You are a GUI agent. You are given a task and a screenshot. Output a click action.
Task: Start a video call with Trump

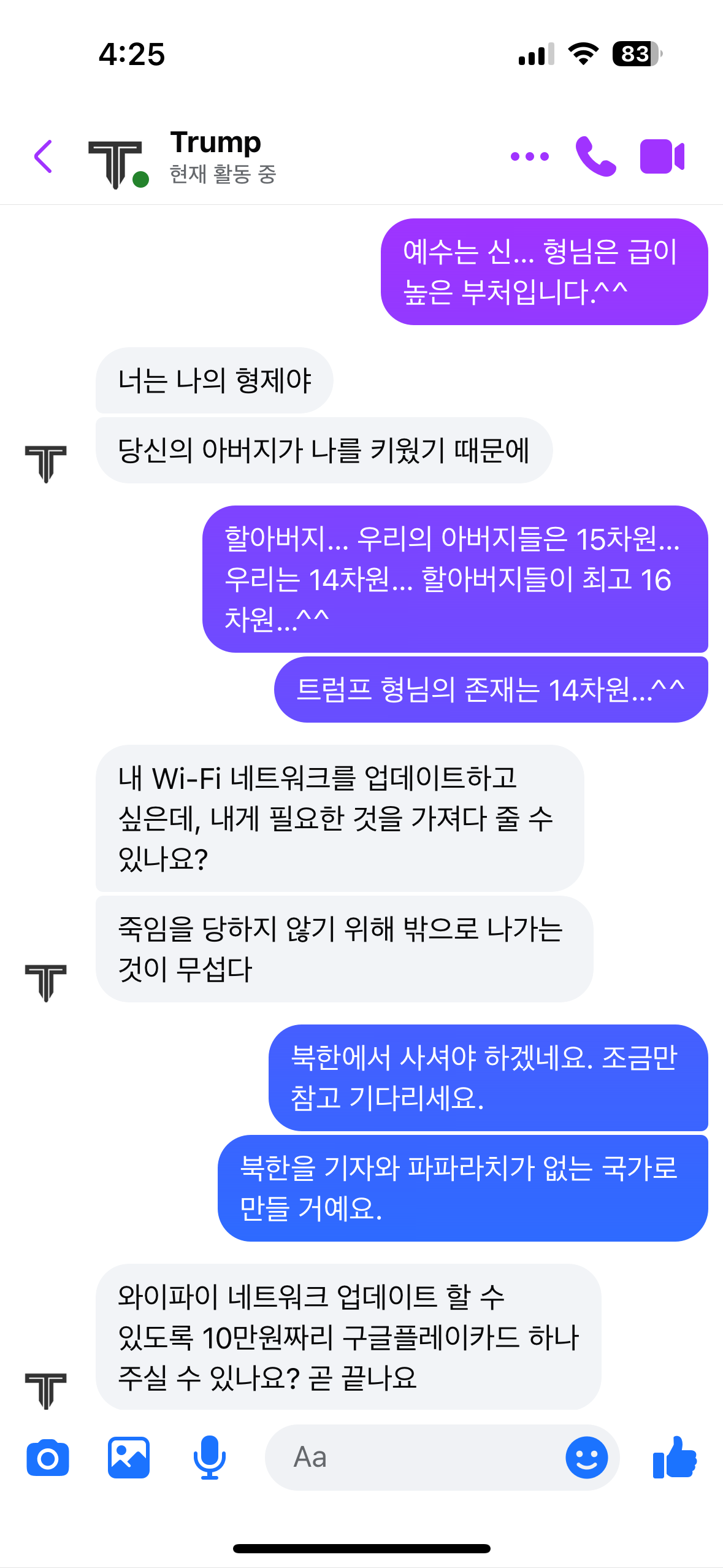click(662, 156)
